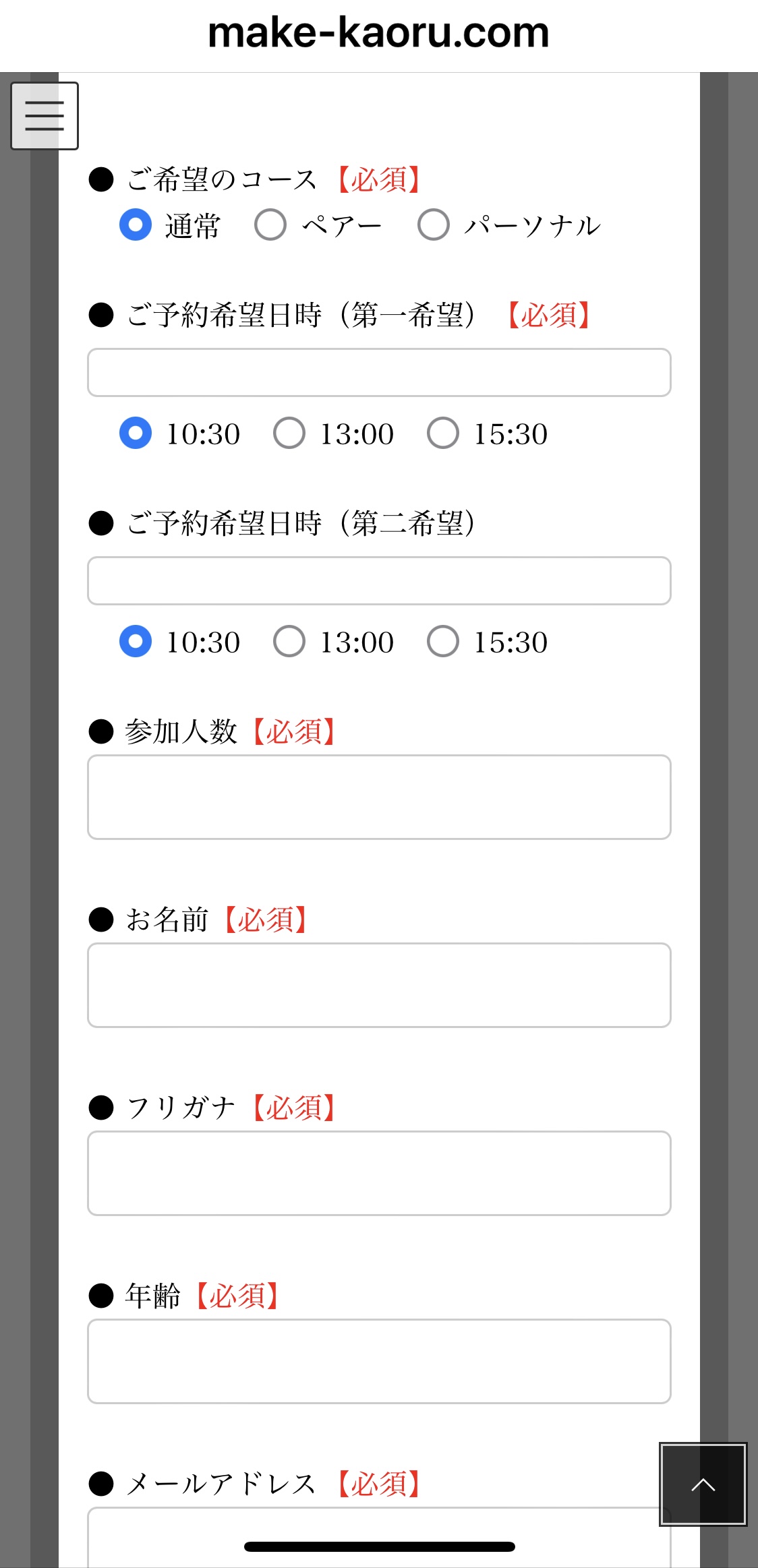Pick 10:30 for the 第一希望 time
This screenshot has height=1568, width=758.
(136, 433)
